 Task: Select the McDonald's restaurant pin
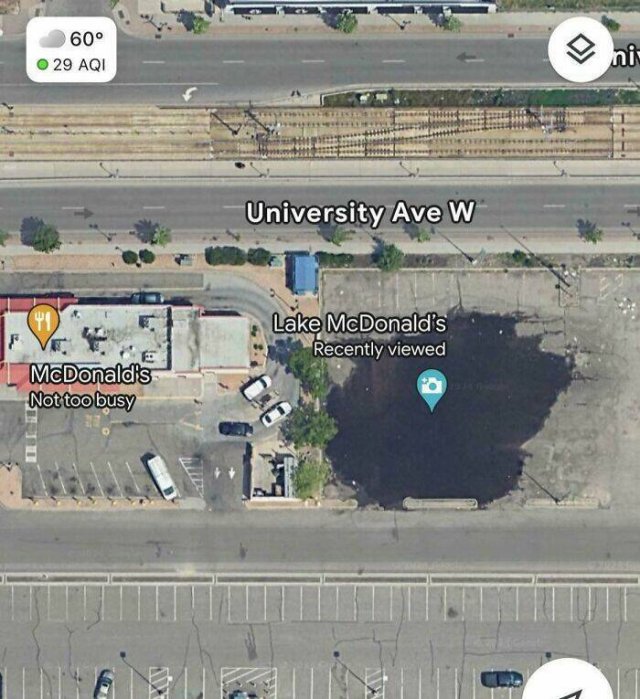tap(42, 324)
